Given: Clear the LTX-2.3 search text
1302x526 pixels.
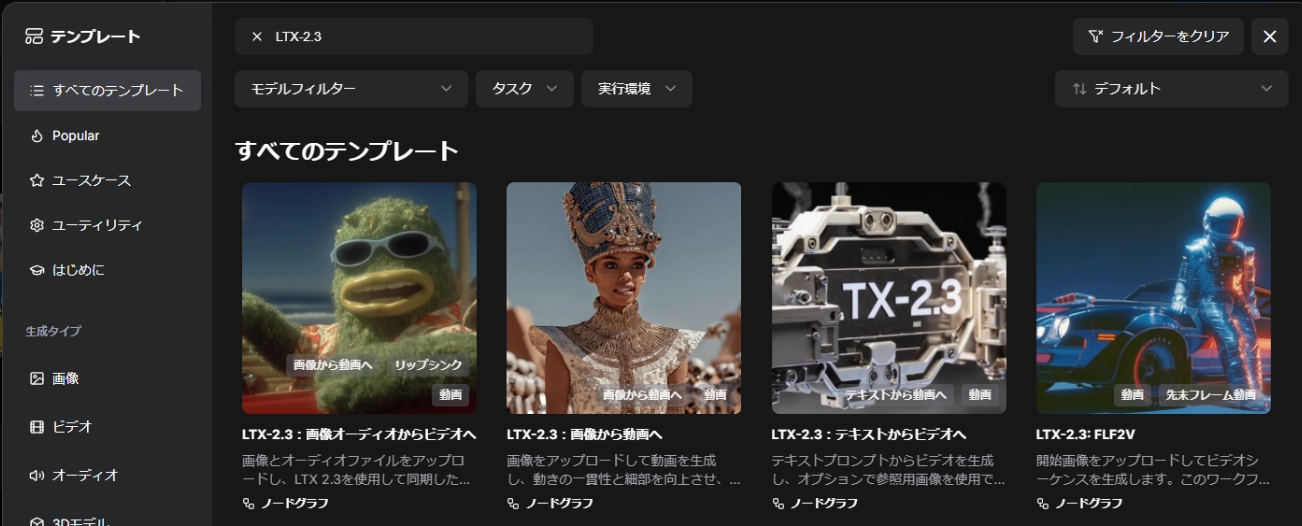Looking at the screenshot, I should click(257, 37).
